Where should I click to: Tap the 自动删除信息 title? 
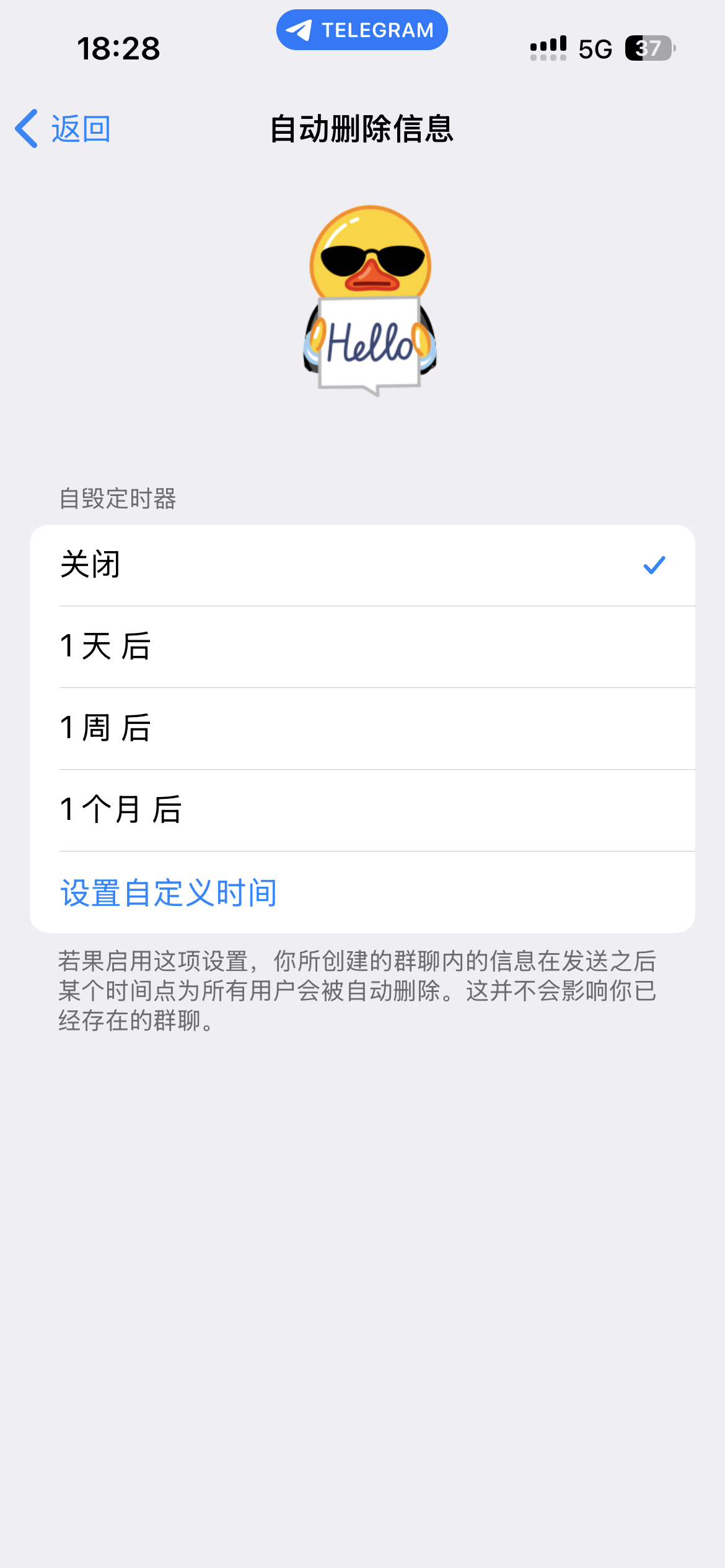click(x=362, y=128)
